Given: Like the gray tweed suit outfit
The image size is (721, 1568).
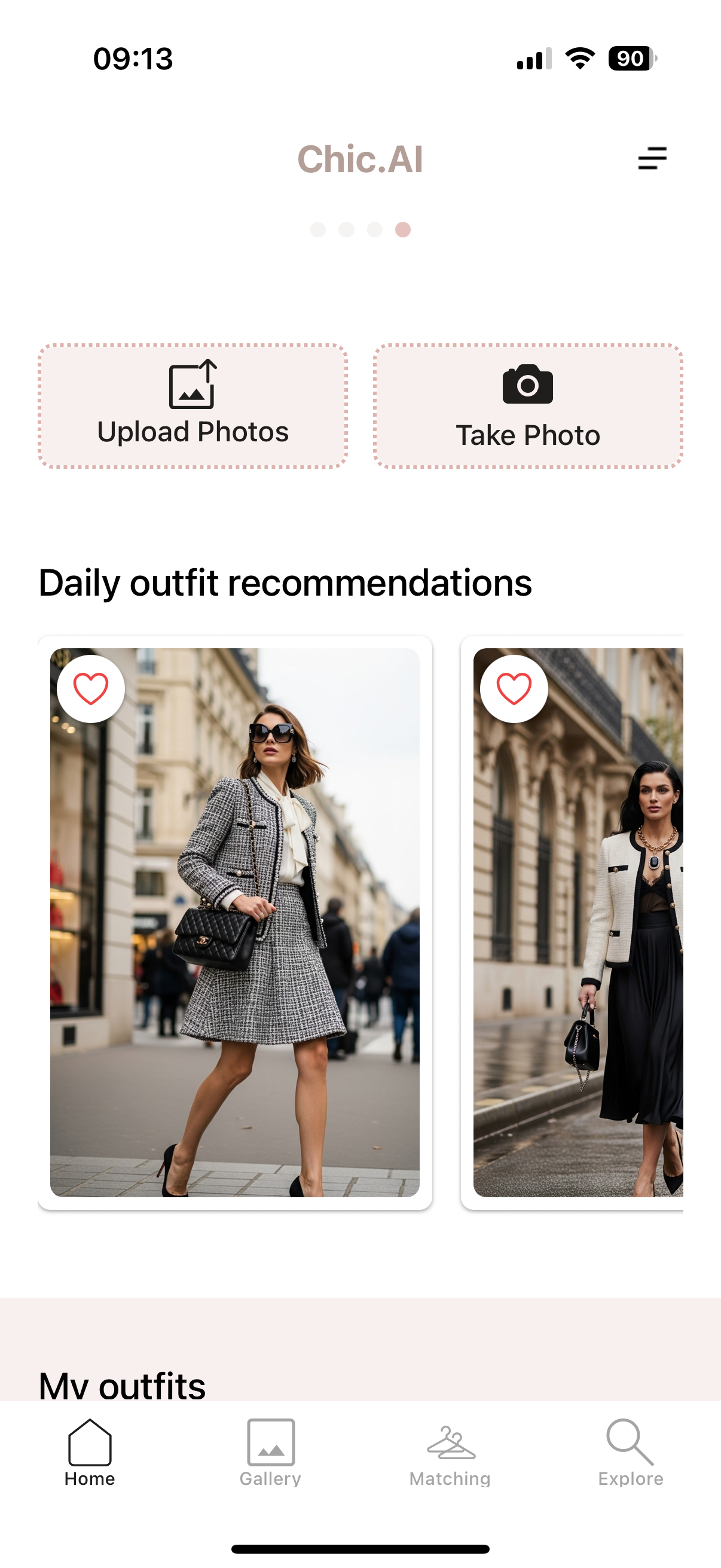Looking at the screenshot, I should coord(91,688).
